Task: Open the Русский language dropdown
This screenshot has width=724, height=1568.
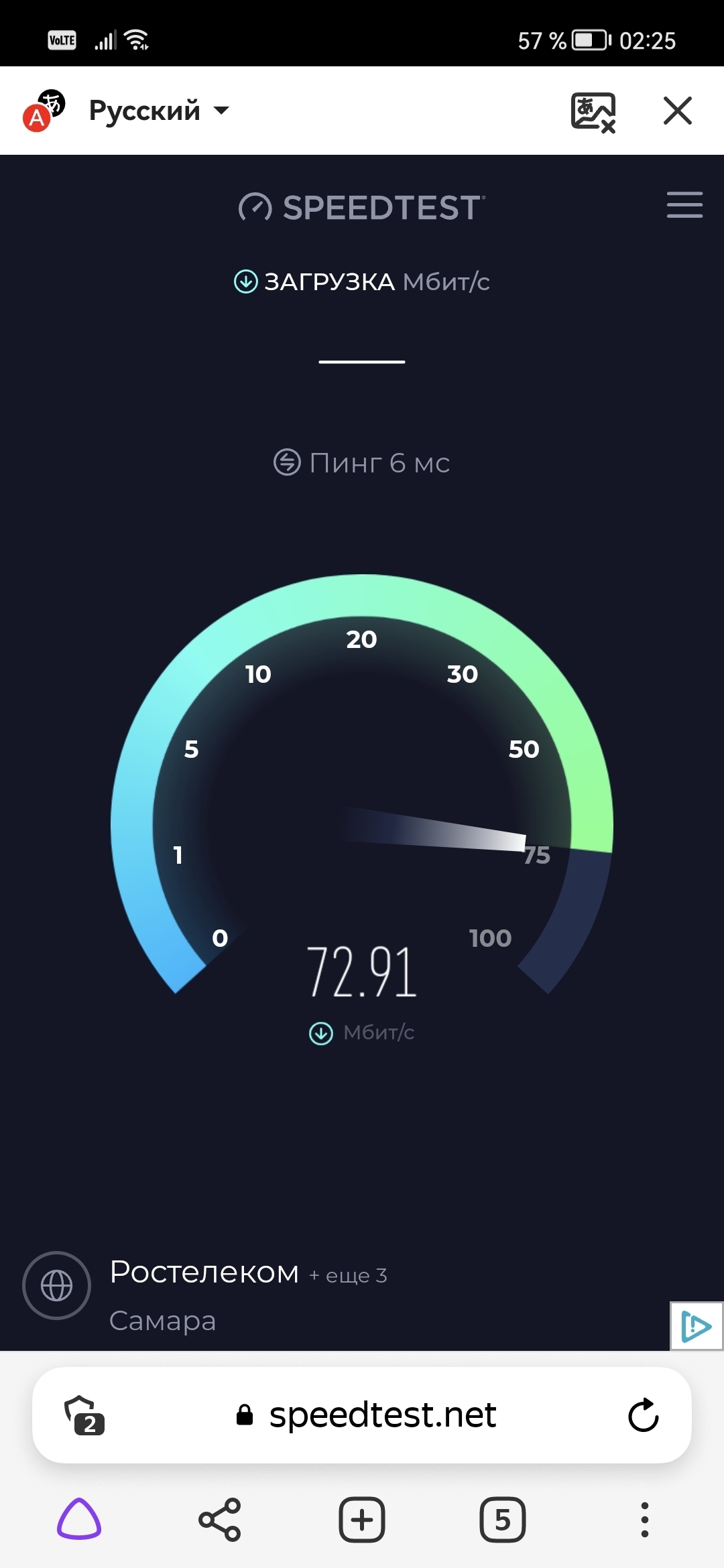Action: coord(158,111)
